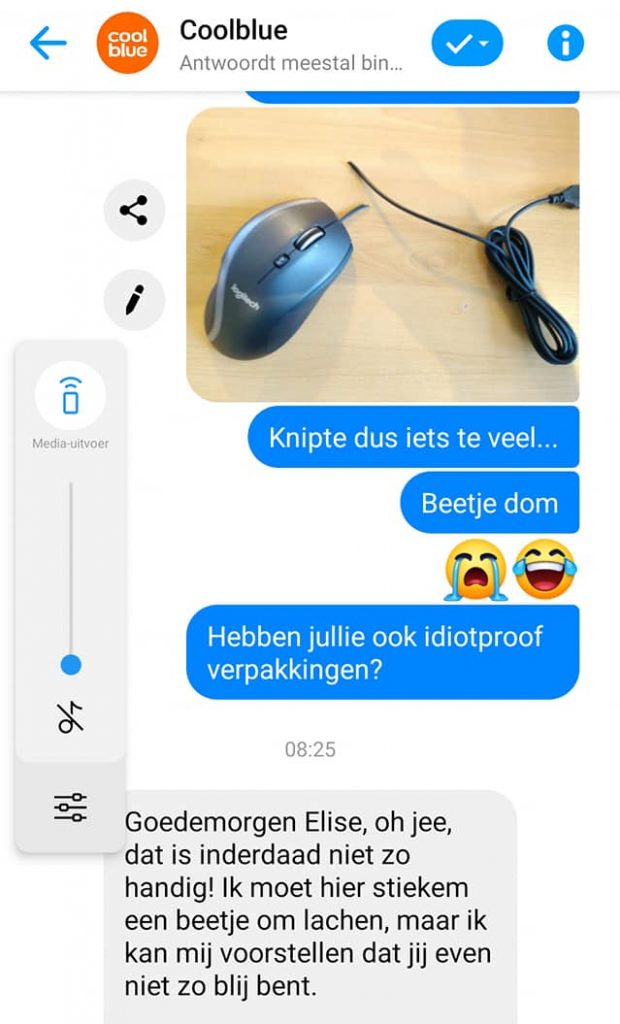
Task: Mute media with the muted note icon
Action: [71, 717]
